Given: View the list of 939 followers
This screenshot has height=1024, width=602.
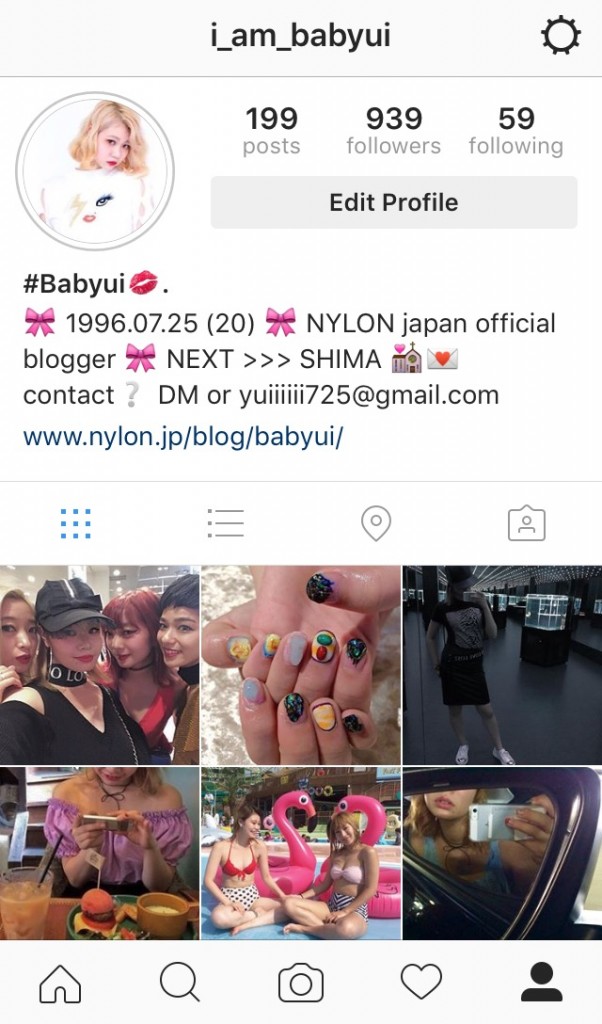Looking at the screenshot, I should coord(393,132).
